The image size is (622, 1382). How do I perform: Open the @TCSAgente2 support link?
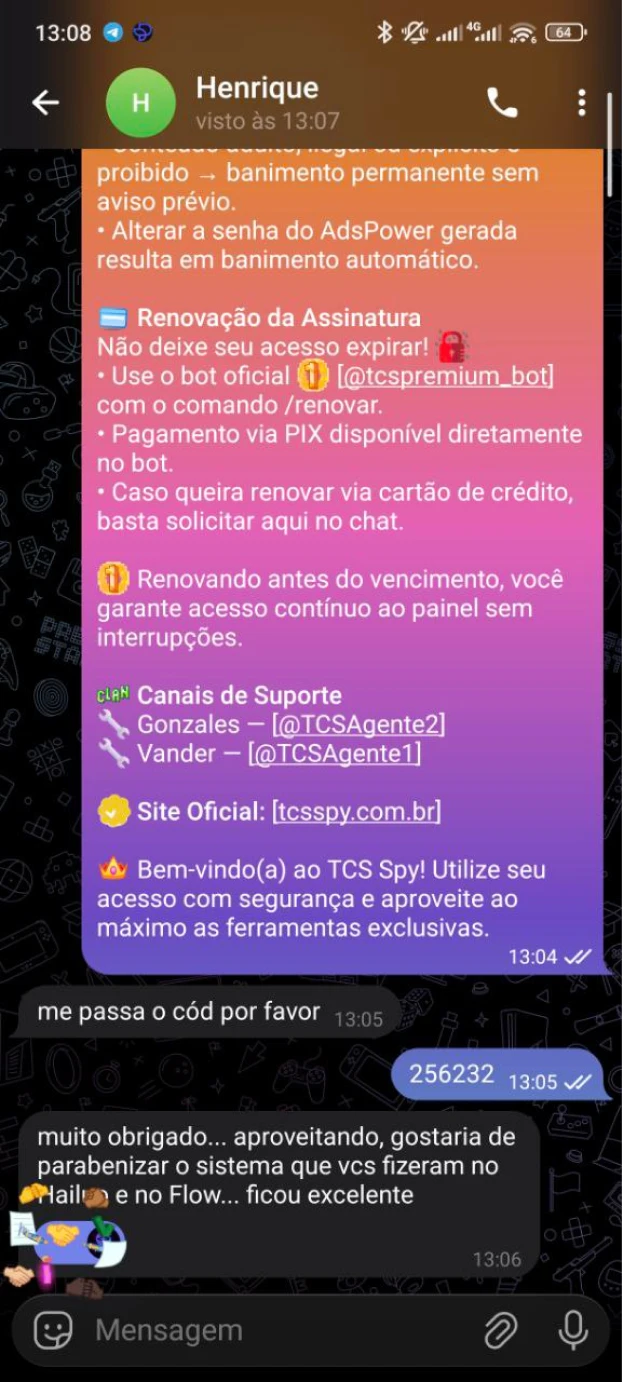point(358,724)
